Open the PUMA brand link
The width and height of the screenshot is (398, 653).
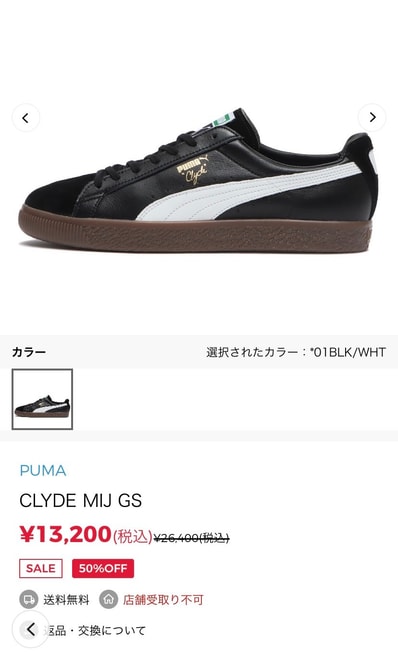(x=43, y=471)
